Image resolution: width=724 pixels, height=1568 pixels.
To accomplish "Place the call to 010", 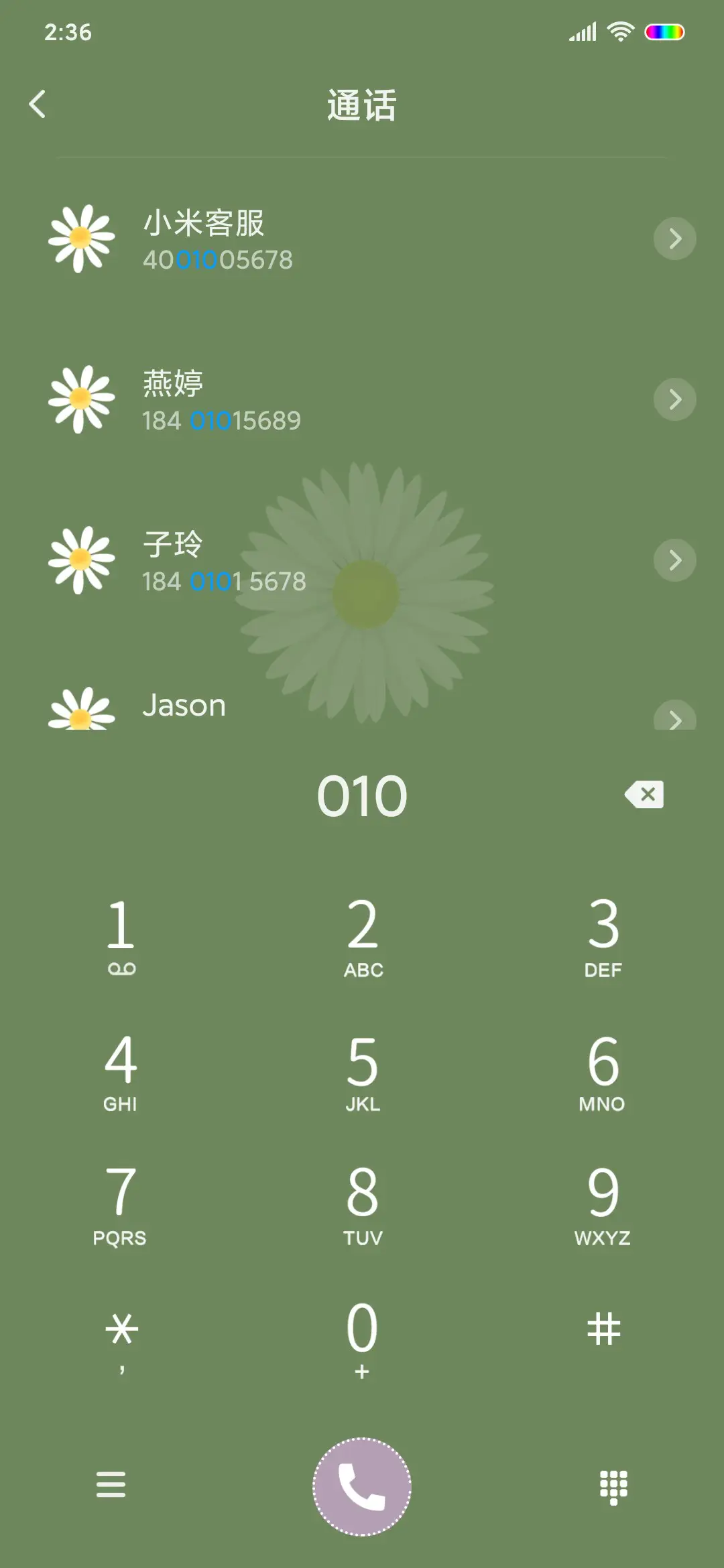I will [x=362, y=1486].
